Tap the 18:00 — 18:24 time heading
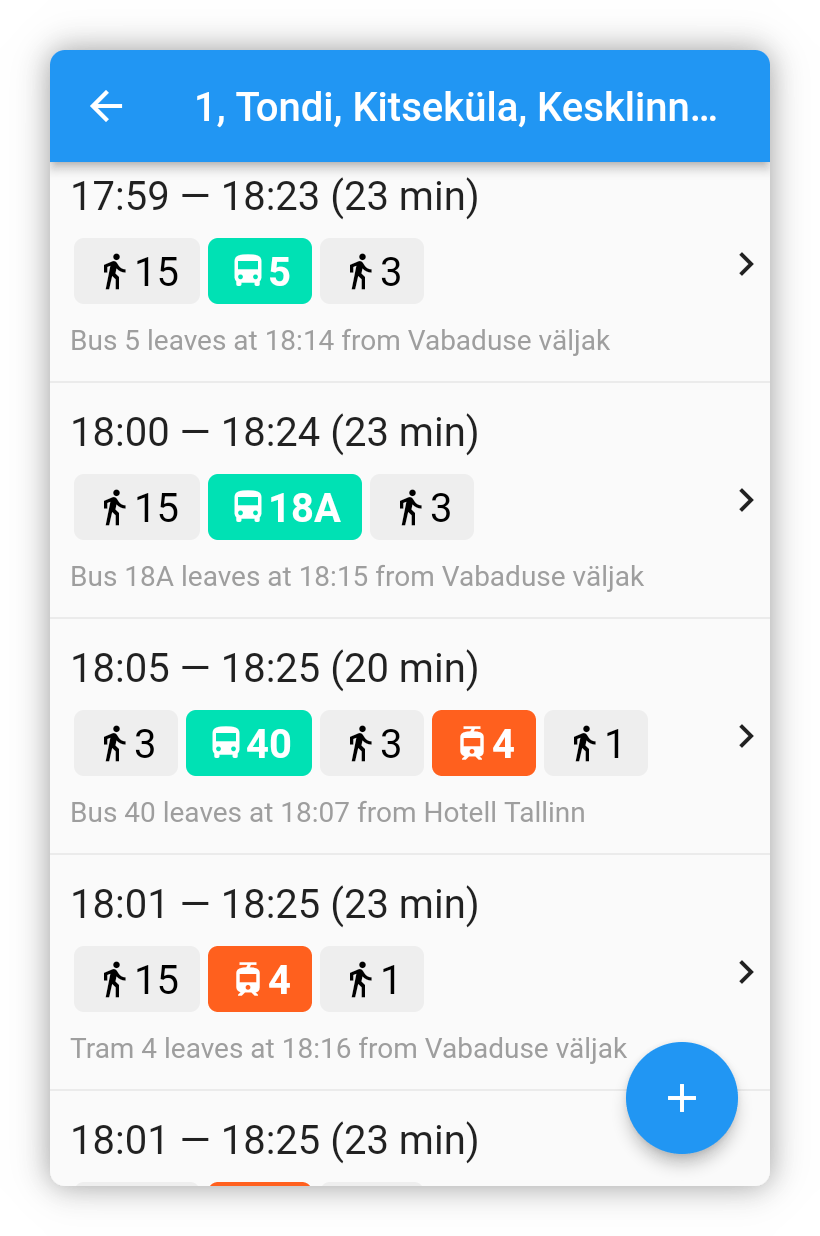Screen dimensions: 820x1236 [274, 432]
